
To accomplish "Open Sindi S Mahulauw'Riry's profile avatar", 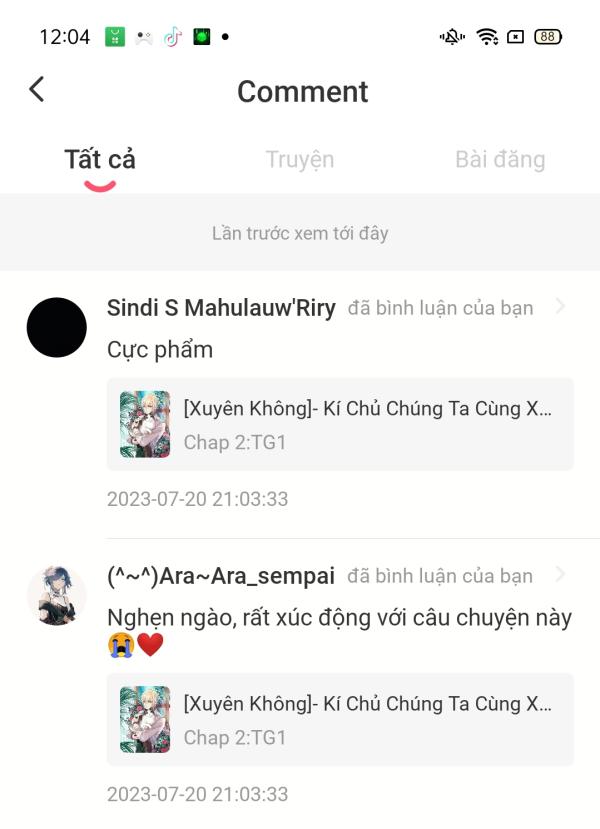I will 56,327.
